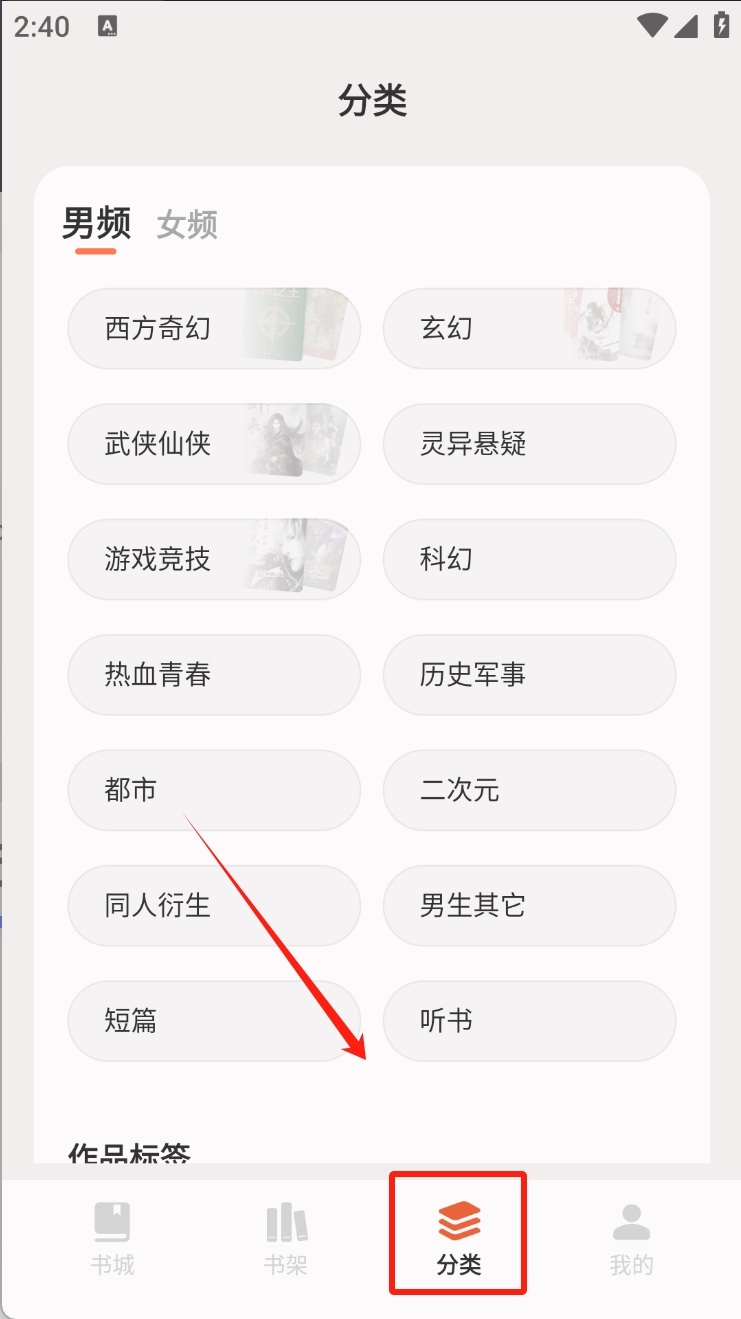
Task: Select the 分类 tab
Action: (458, 1238)
